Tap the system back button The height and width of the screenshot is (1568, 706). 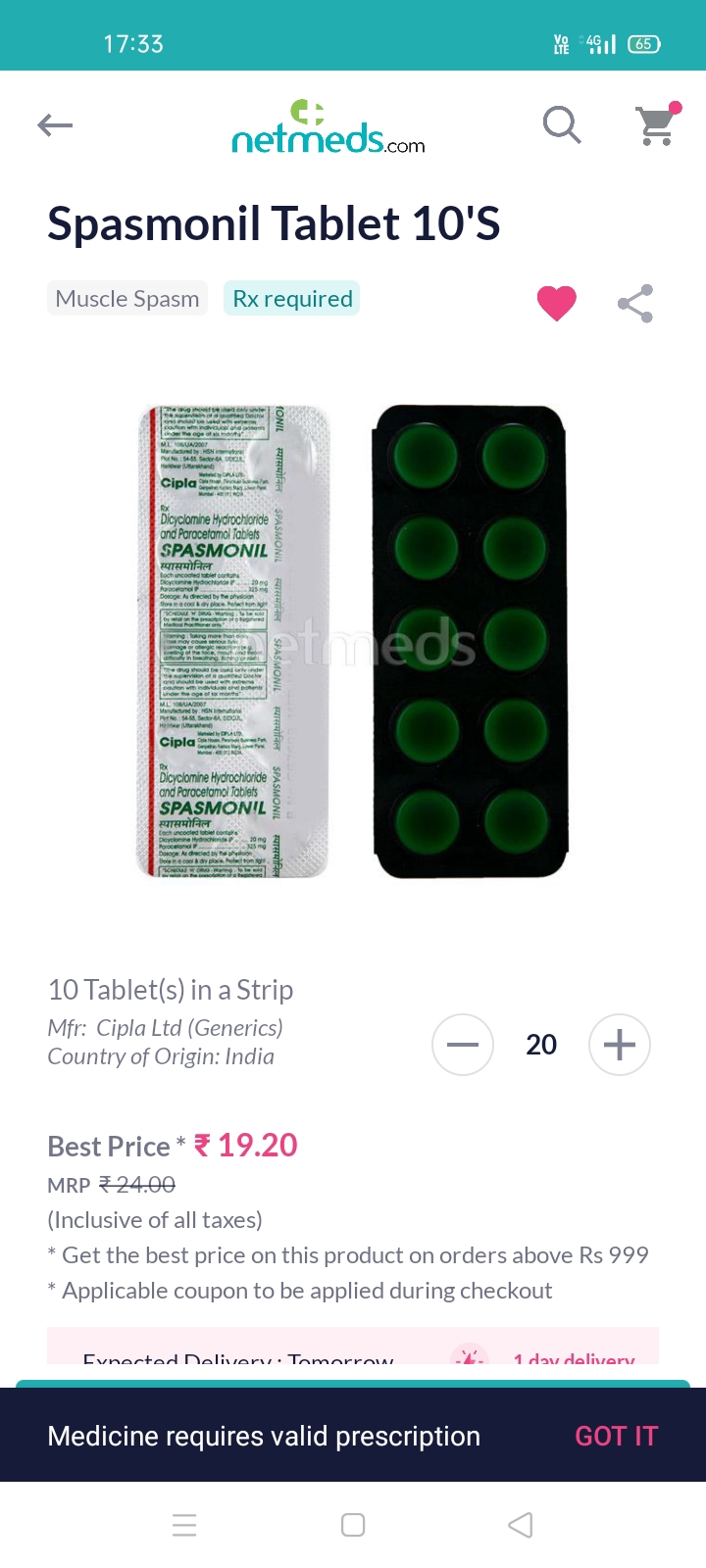521,1525
